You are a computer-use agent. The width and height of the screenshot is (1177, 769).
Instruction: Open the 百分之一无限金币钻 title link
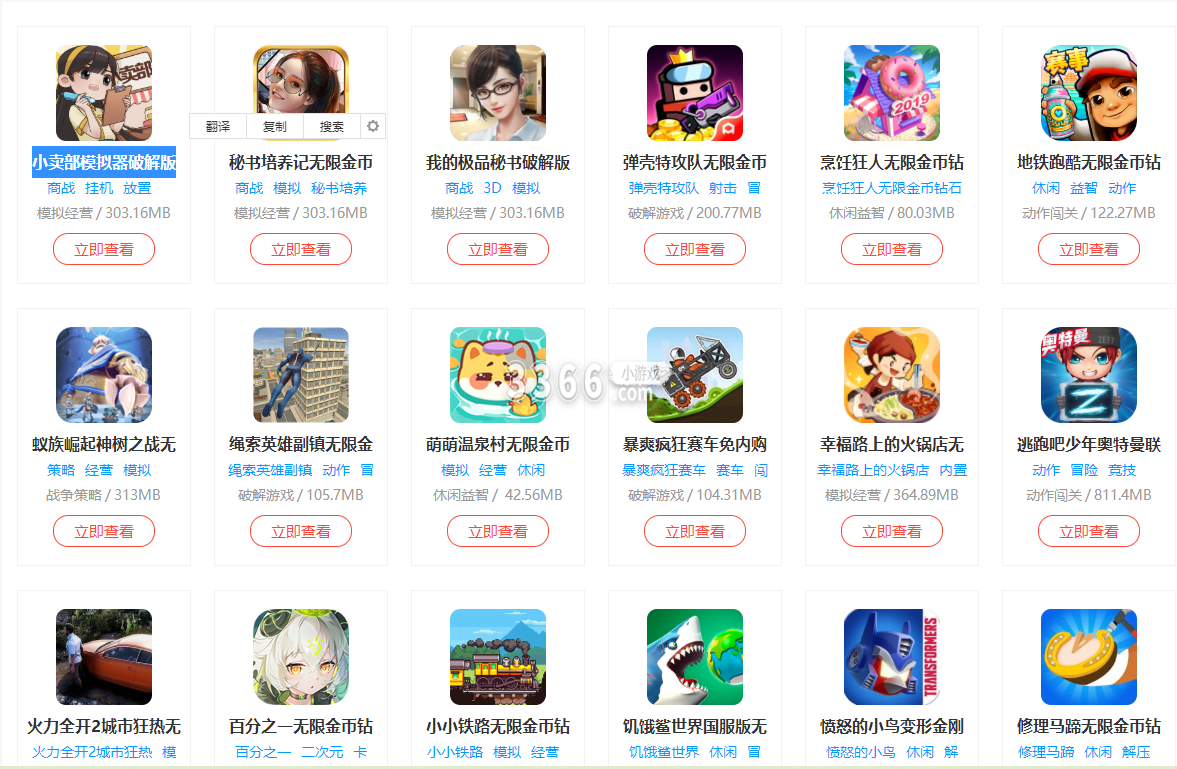pos(301,726)
